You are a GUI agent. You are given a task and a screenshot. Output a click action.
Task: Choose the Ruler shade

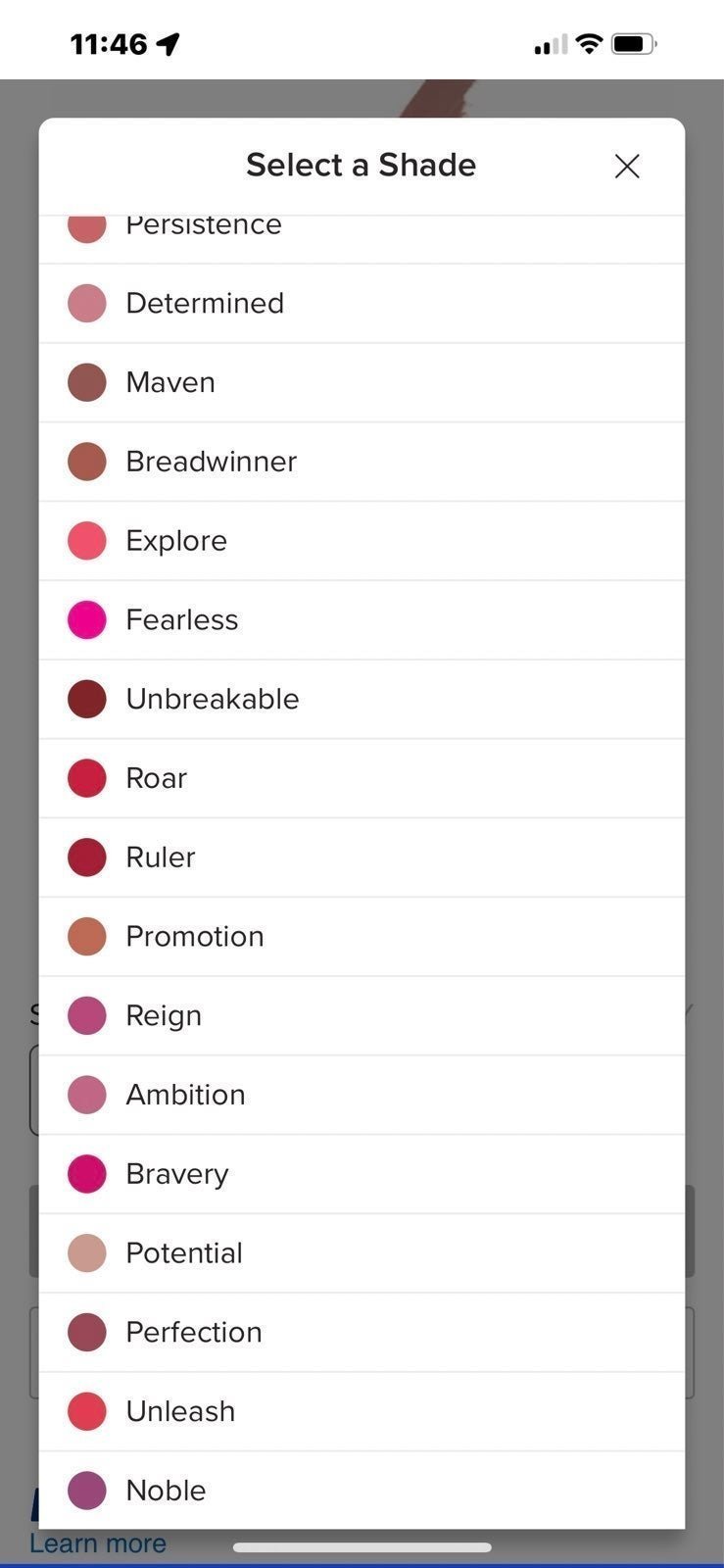[362, 857]
